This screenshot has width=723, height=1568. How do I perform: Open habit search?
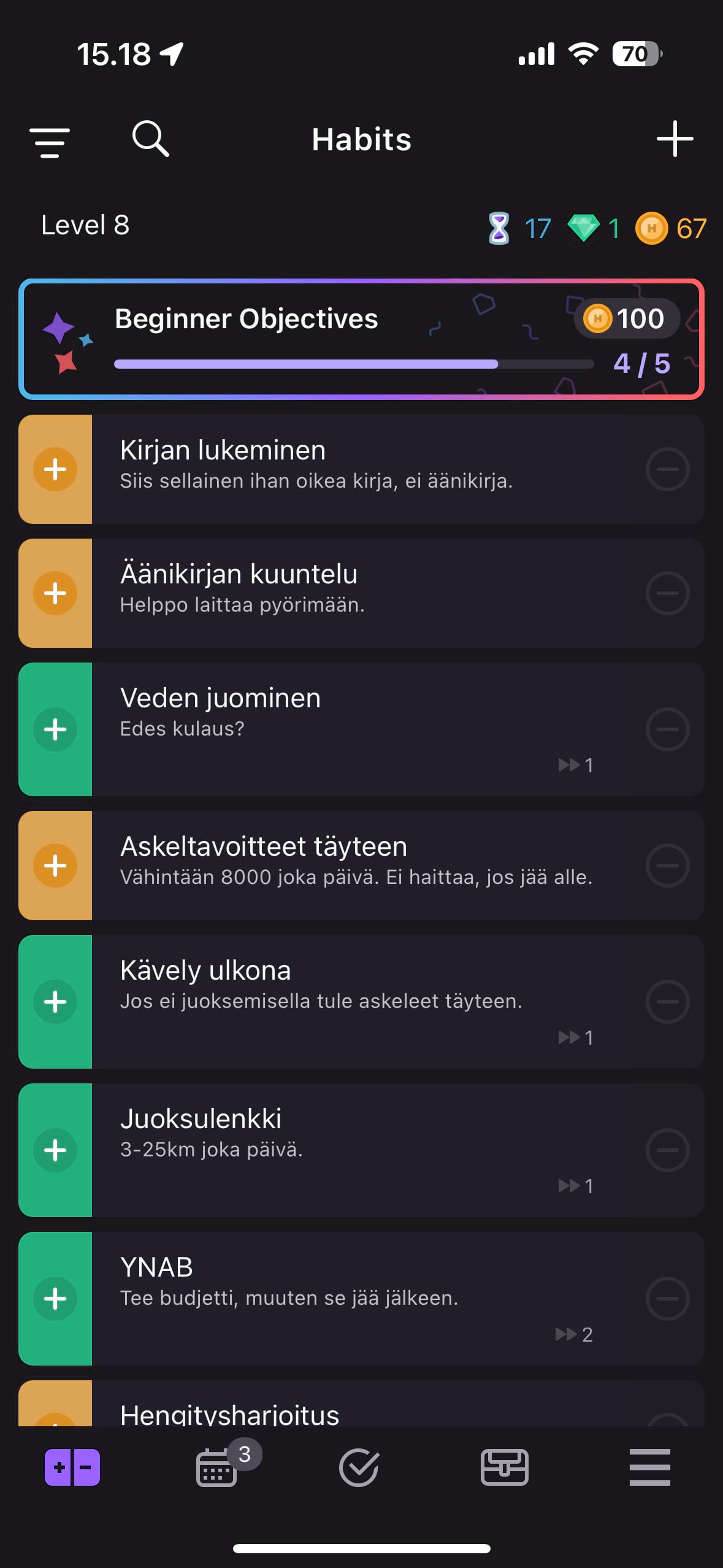tap(150, 139)
